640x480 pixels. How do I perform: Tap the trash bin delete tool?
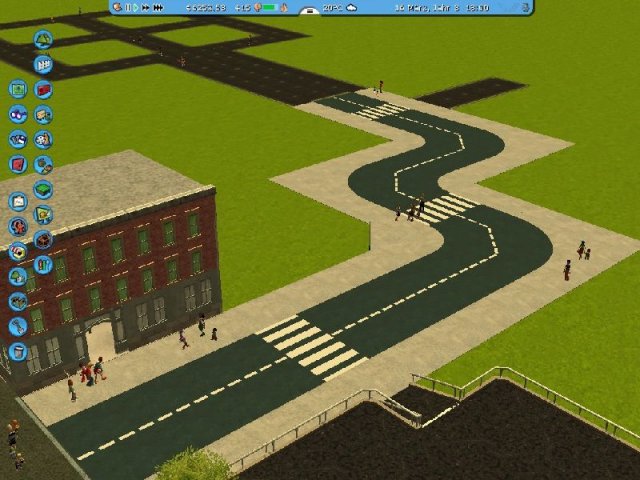[x=18, y=352]
